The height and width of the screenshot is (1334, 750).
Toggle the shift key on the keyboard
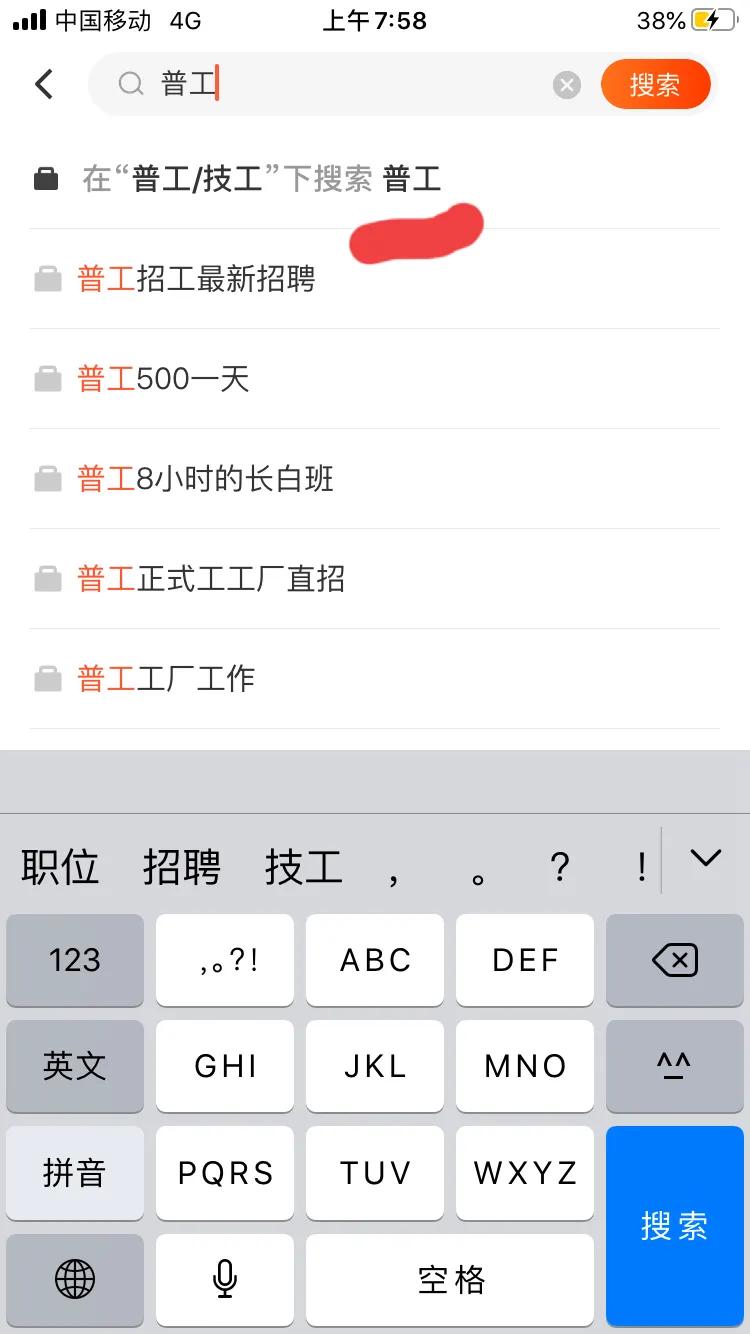675,1067
